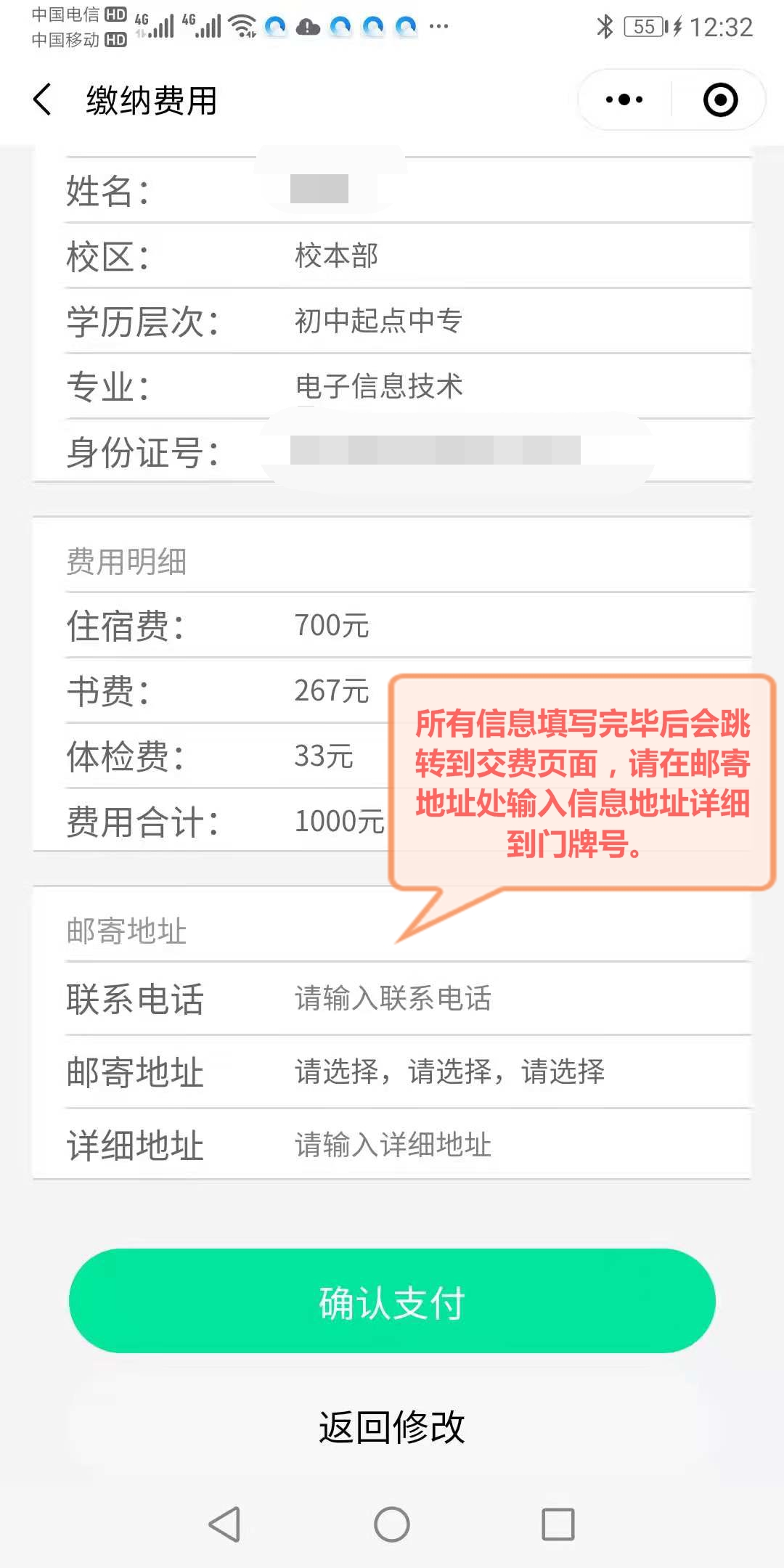
Task: Tap 返回修改 to edit the information
Action: [392, 1427]
